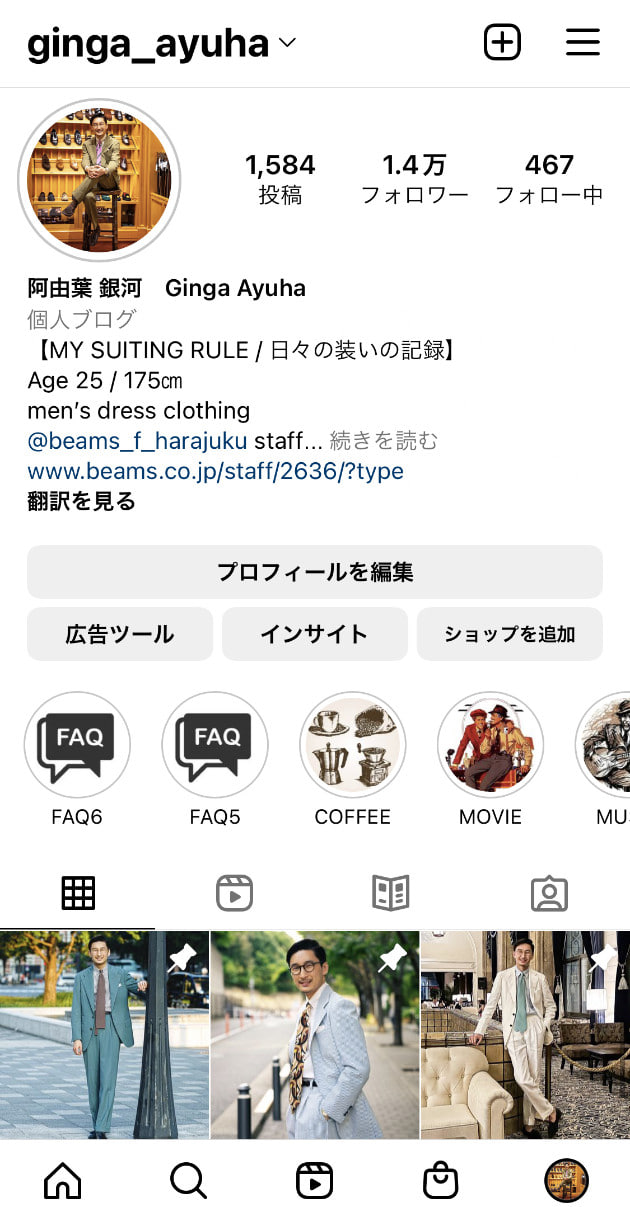The height and width of the screenshot is (1207, 630).
Task: Switch to the Reels profile tab
Action: pyautogui.click(x=235, y=893)
